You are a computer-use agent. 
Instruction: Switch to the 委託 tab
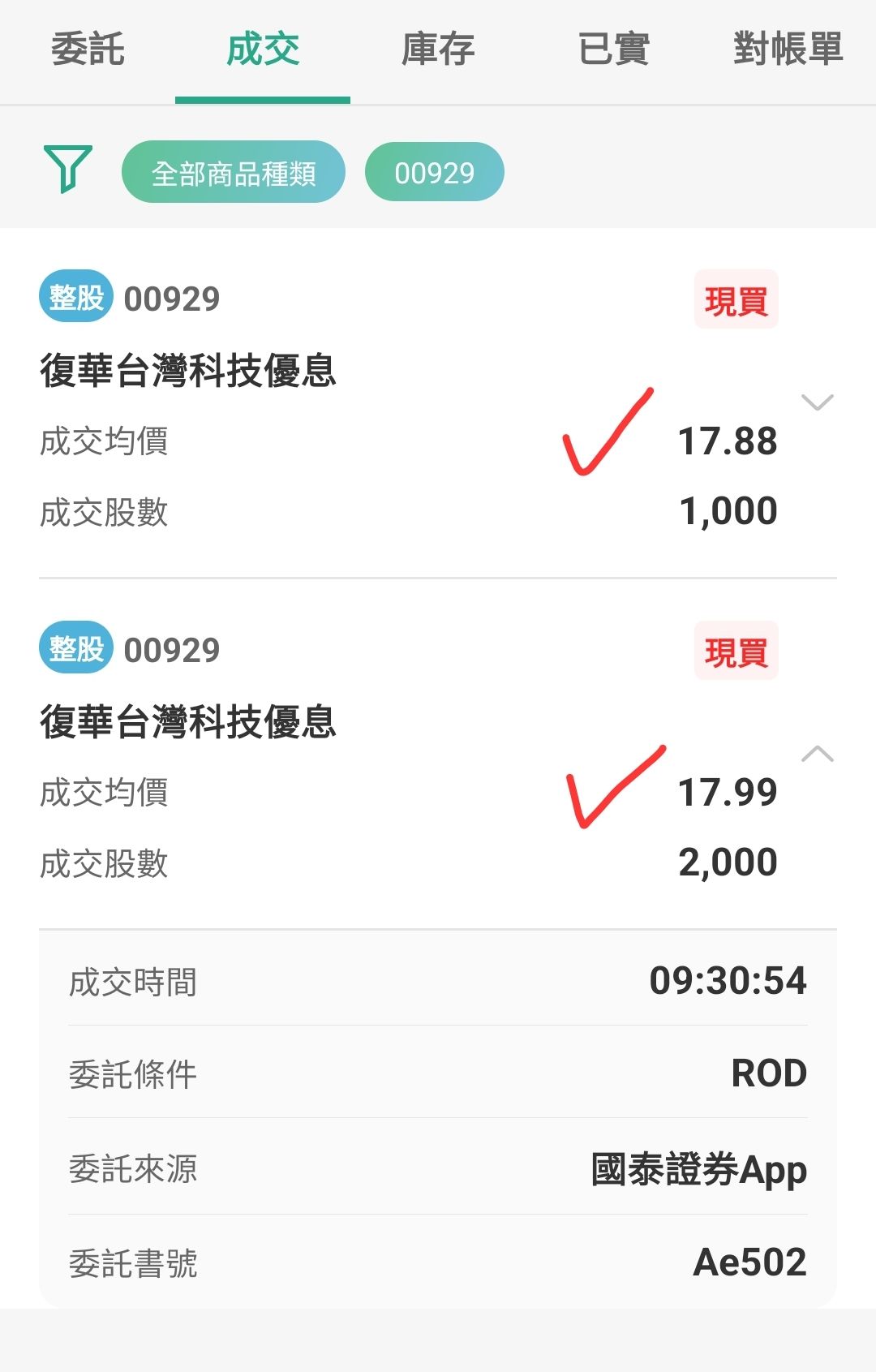pyautogui.click(x=88, y=50)
